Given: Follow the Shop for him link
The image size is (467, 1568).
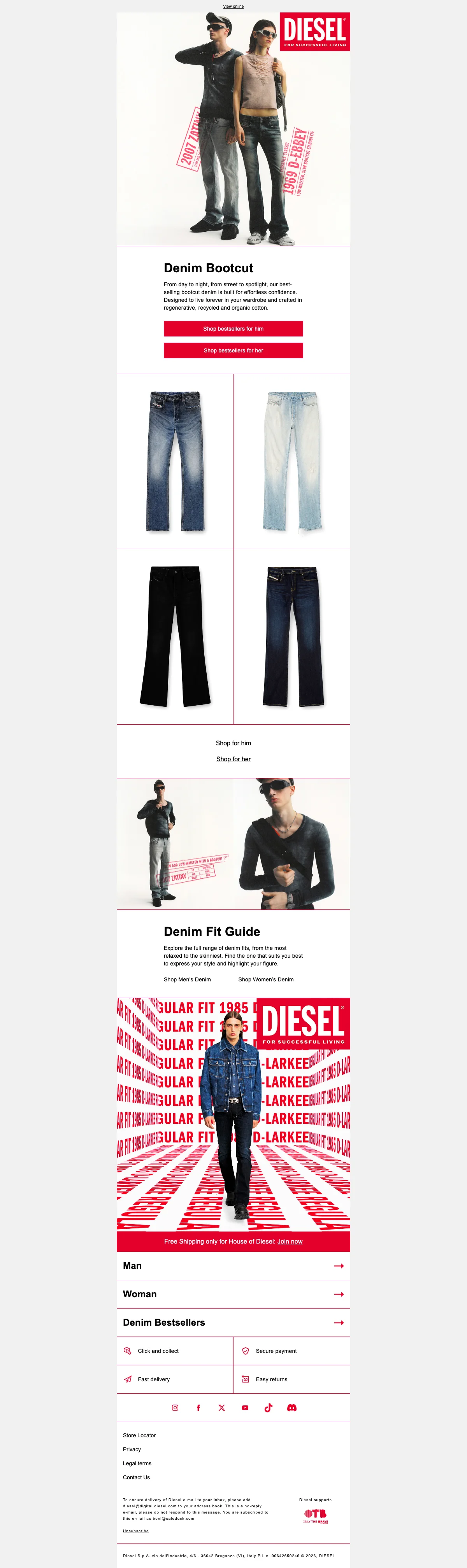Looking at the screenshot, I should click(233, 743).
